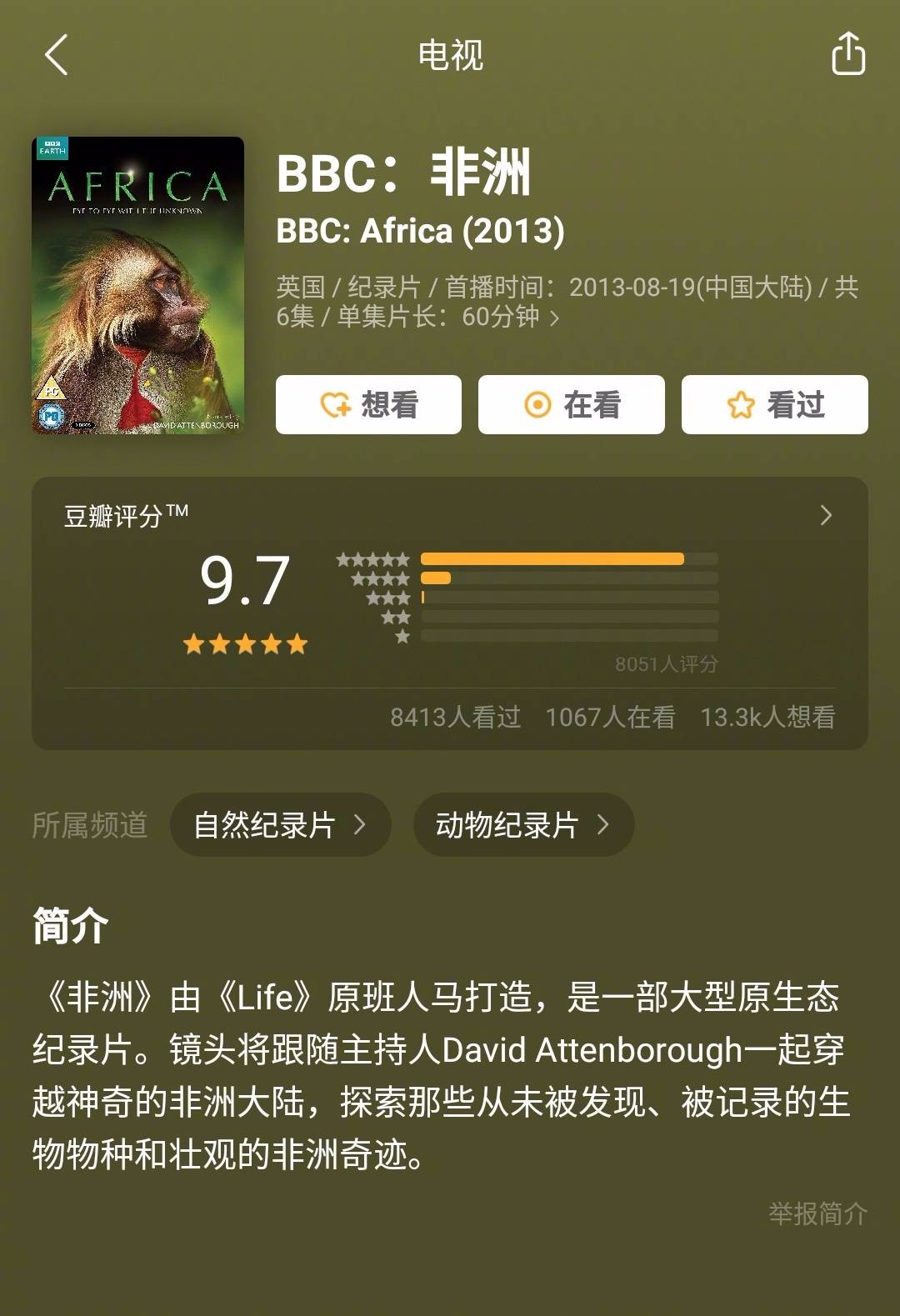
Task: Open the Africa poster image
Action: pos(138,285)
